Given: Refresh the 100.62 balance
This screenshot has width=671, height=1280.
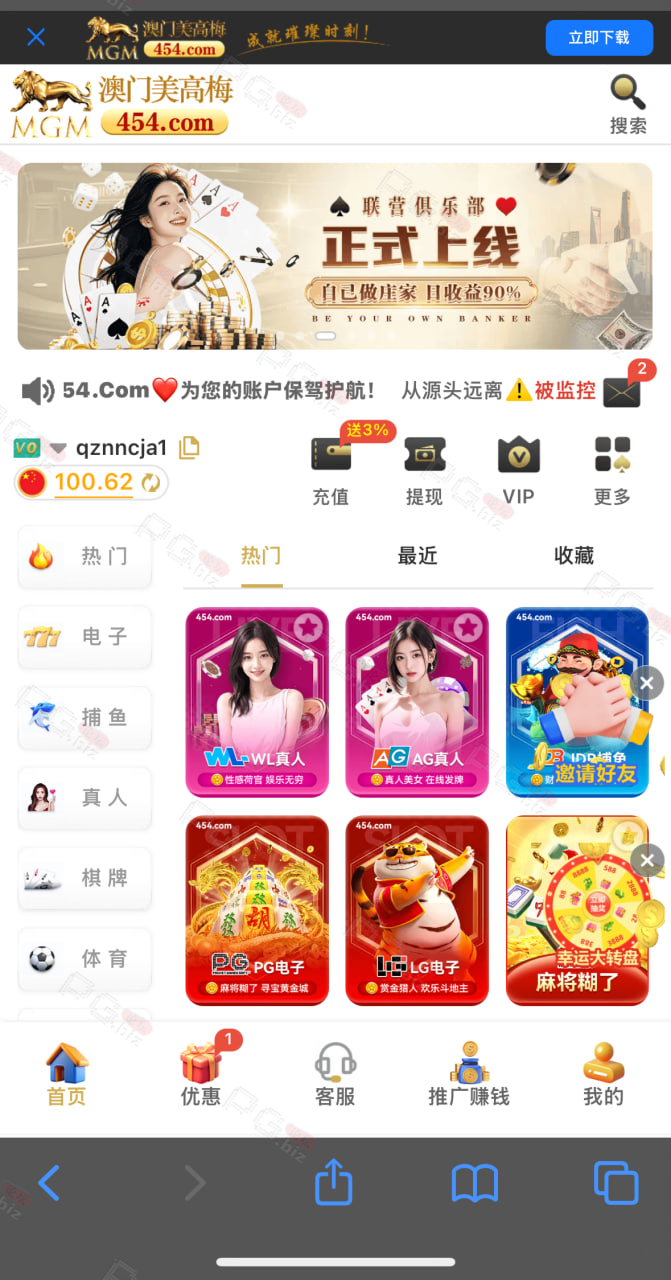Looking at the screenshot, I should pos(151,483).
